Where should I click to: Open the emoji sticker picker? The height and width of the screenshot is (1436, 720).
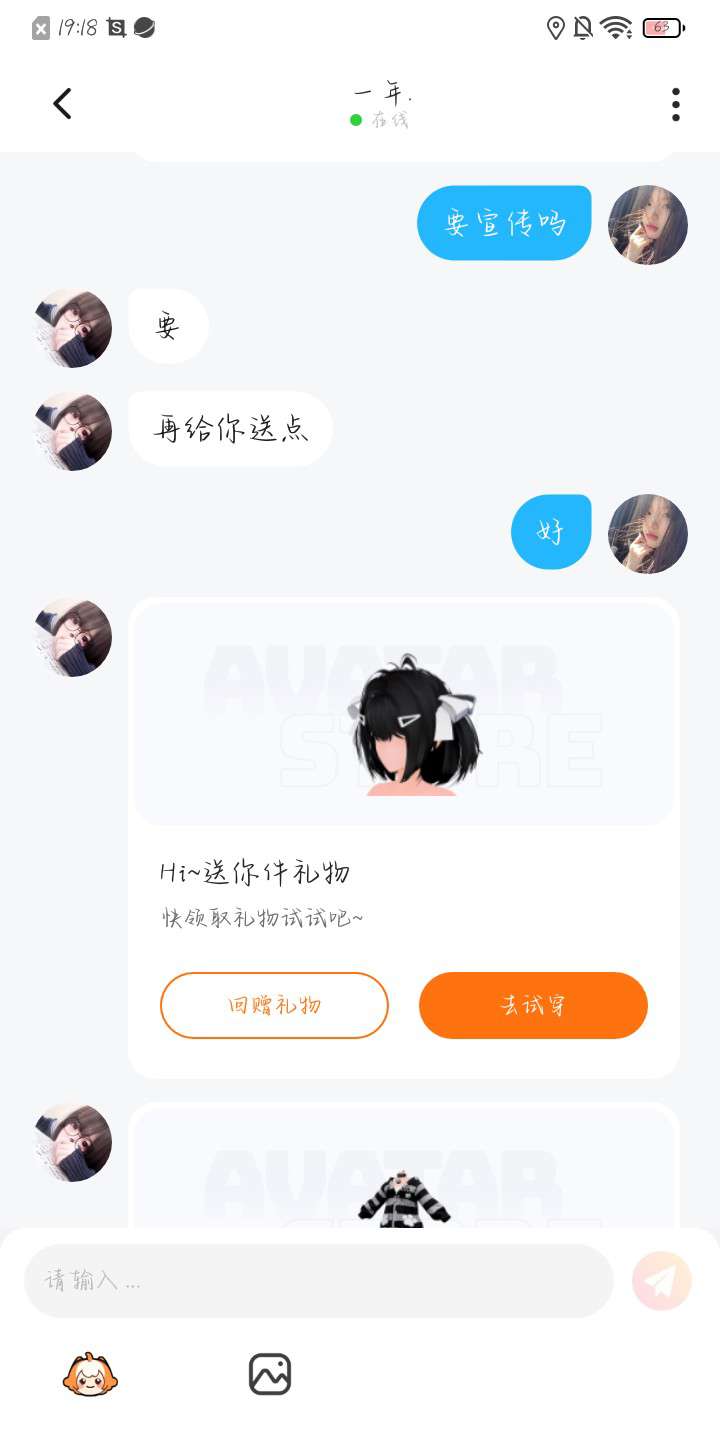pos(90,1375)
